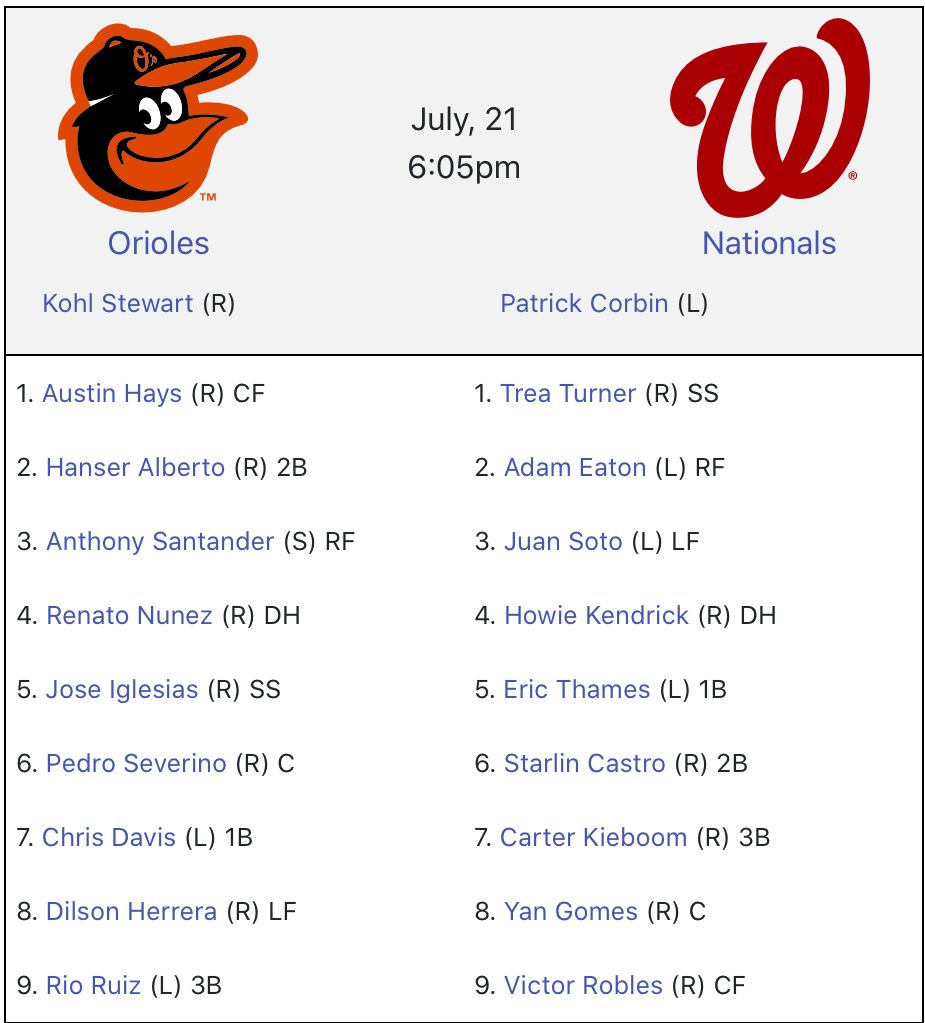The image size is (925, 1023).
Task: Tap Juan Soto's name
Action: point(563,541)
